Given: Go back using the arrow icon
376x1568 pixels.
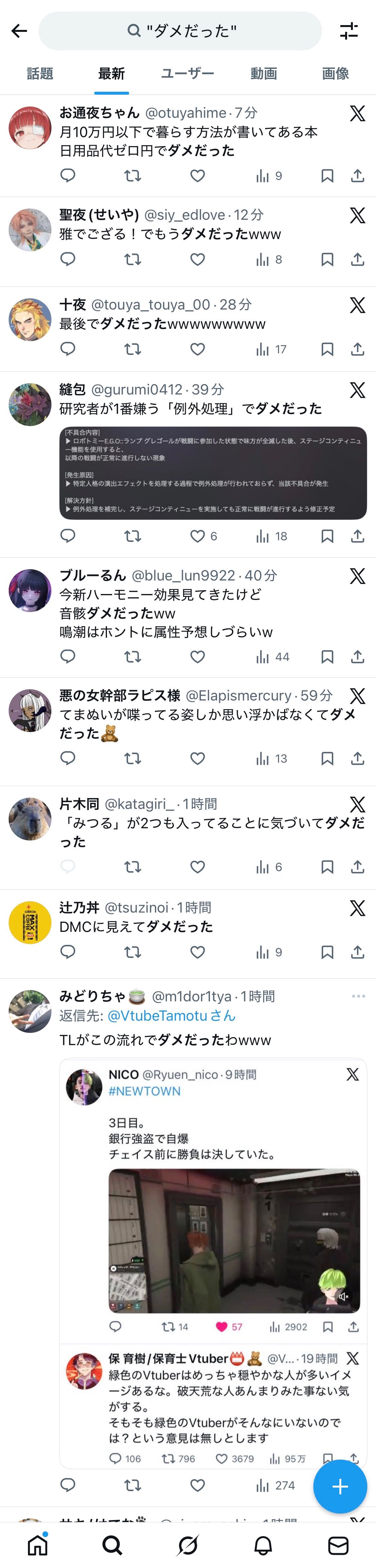Looking at the screenshot, I should pyautogui.click(x=20, y=31).
